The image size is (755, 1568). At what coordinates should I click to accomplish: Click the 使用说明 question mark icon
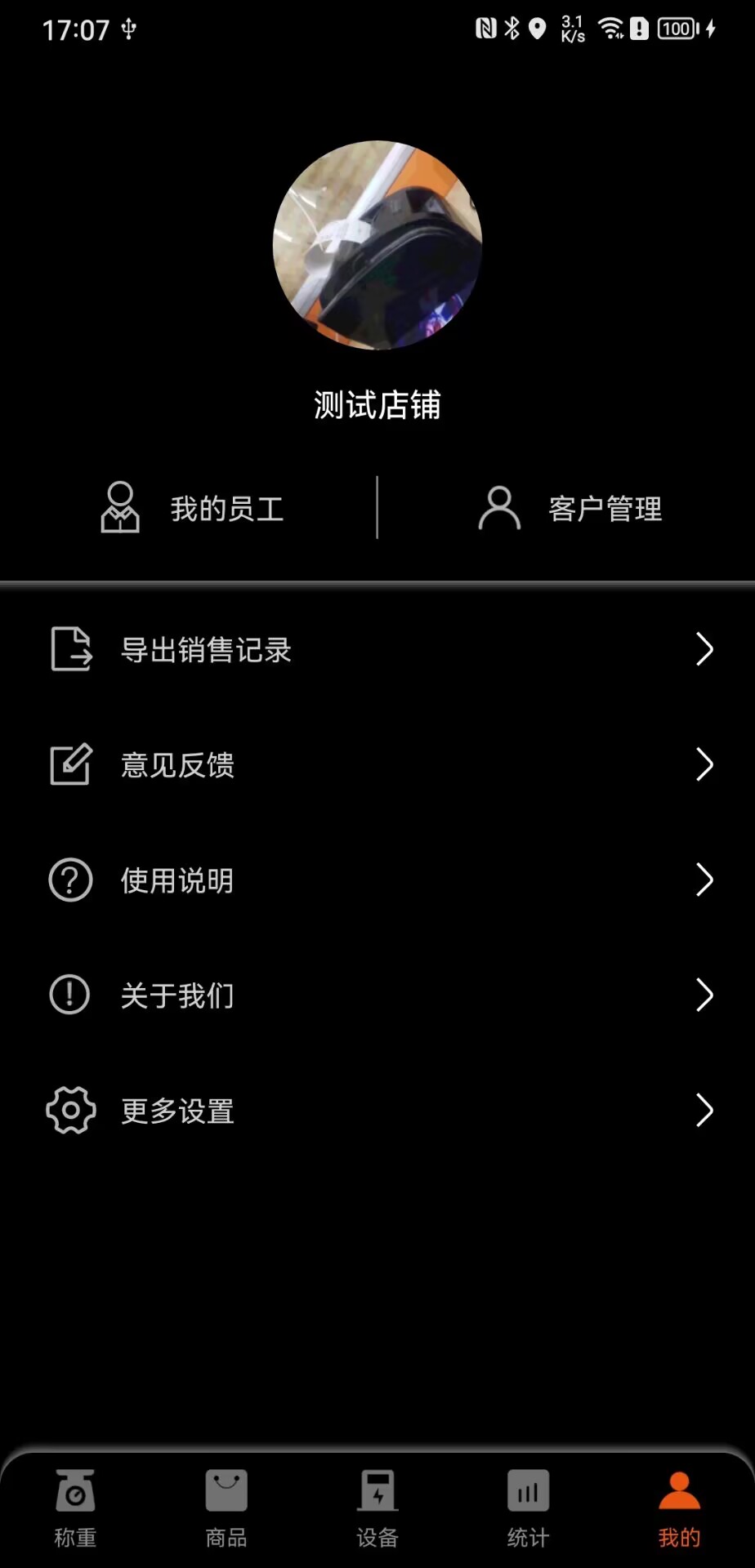click(69, 880)
